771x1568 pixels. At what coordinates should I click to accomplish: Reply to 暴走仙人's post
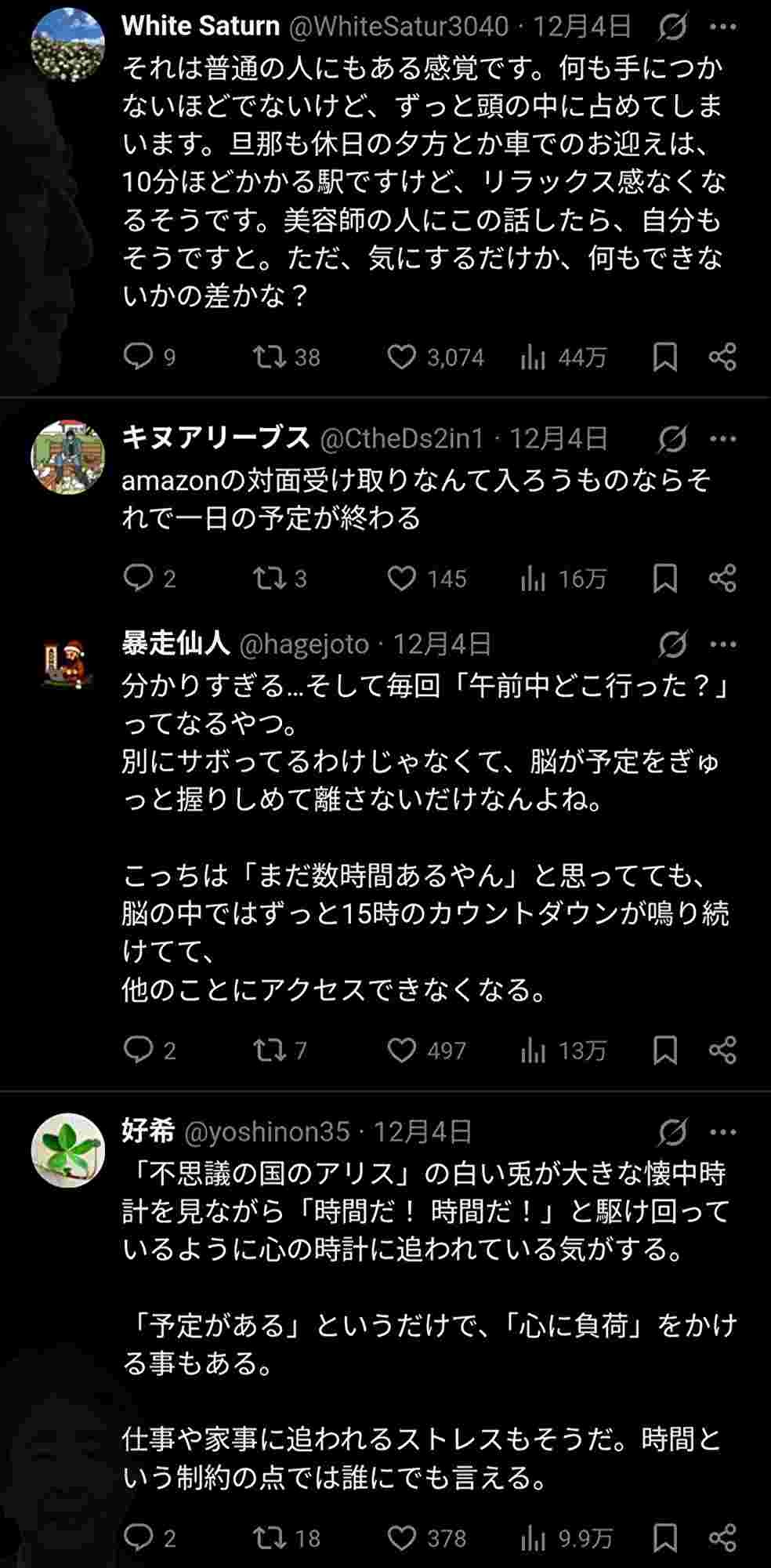coord(138,1050)
